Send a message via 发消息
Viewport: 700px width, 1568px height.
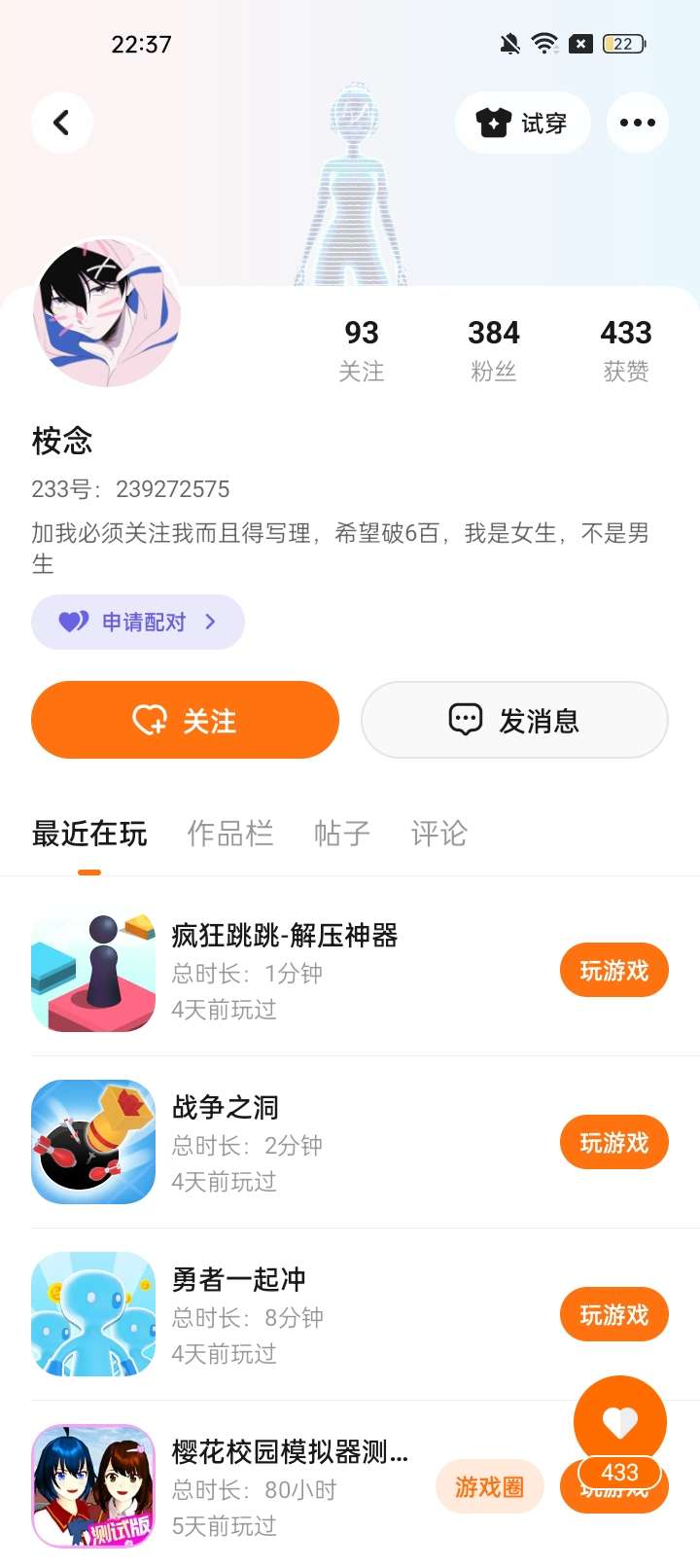click(x=514, y=720)
